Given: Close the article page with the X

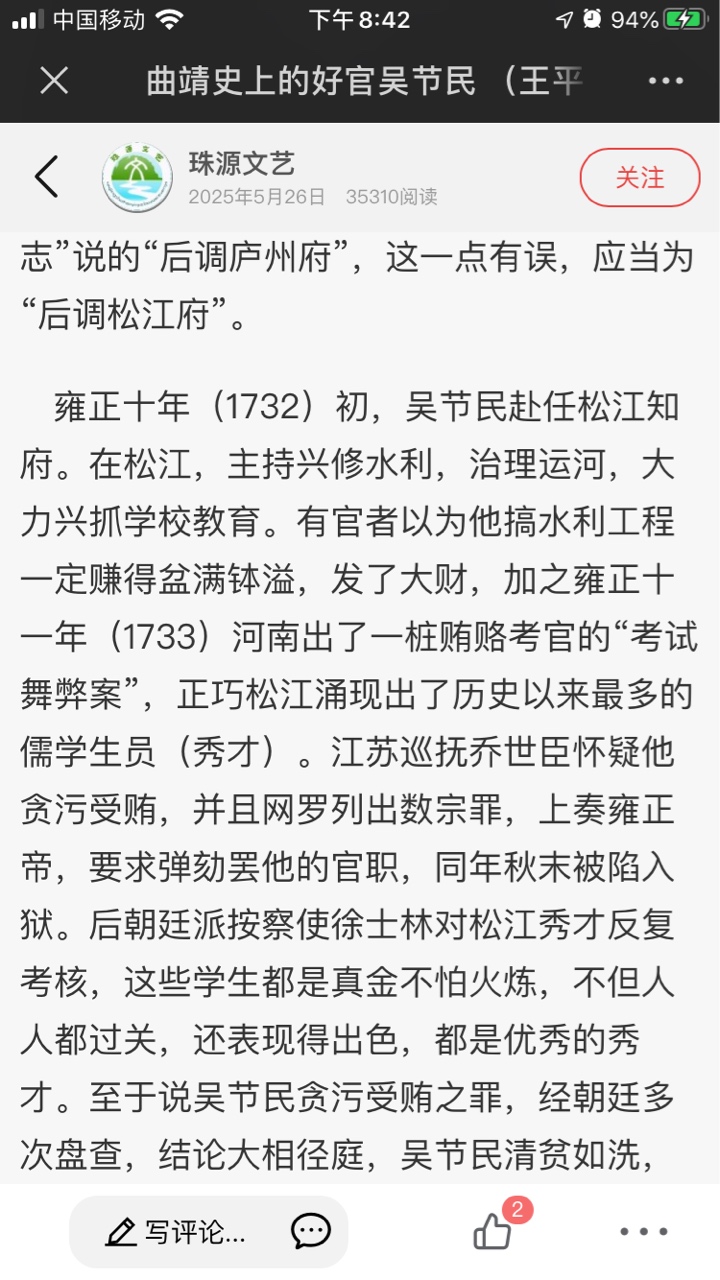Looking at the screenshot, I should point(54,81).
